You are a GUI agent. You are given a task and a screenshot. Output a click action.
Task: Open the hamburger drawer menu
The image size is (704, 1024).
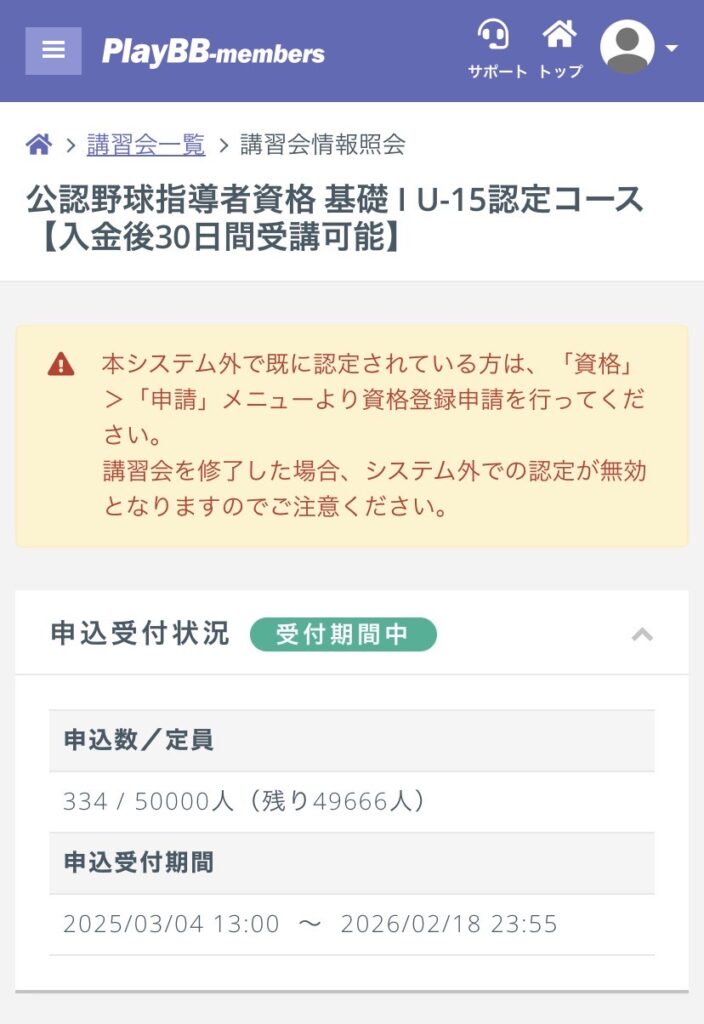[x=53, y=50]
